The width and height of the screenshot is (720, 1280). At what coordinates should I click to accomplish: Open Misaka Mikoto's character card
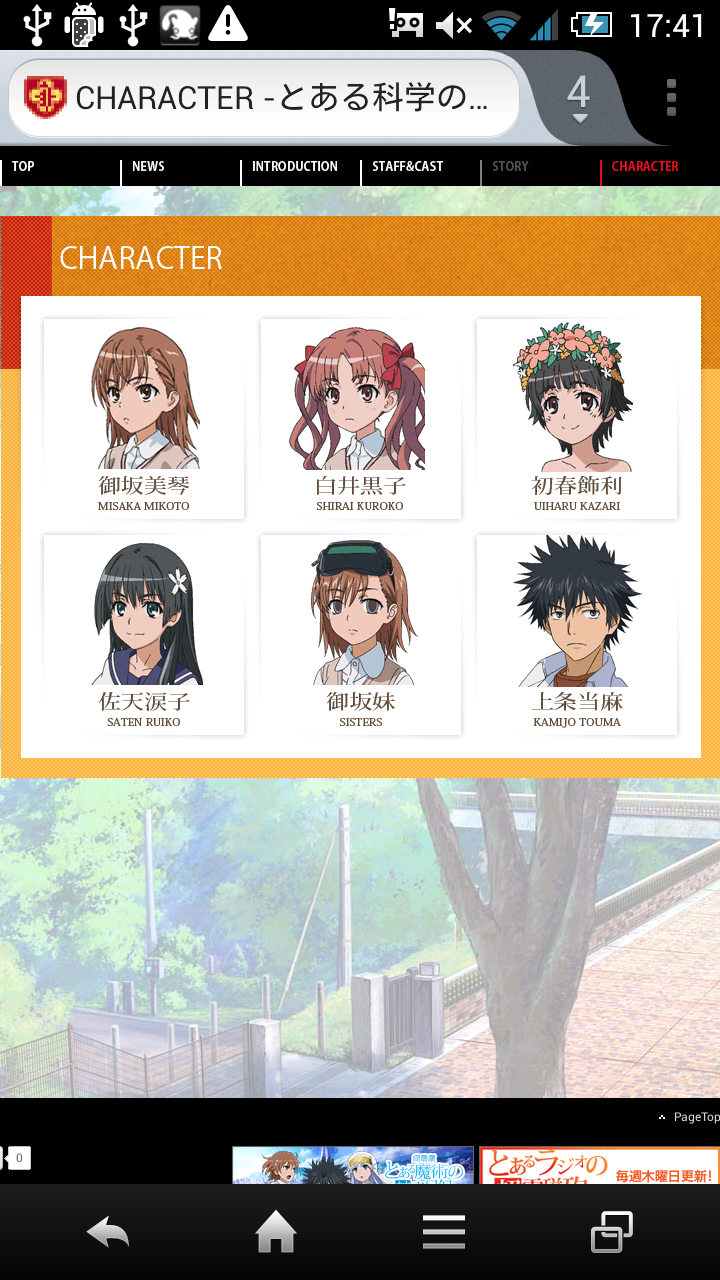tap(144, 418)
